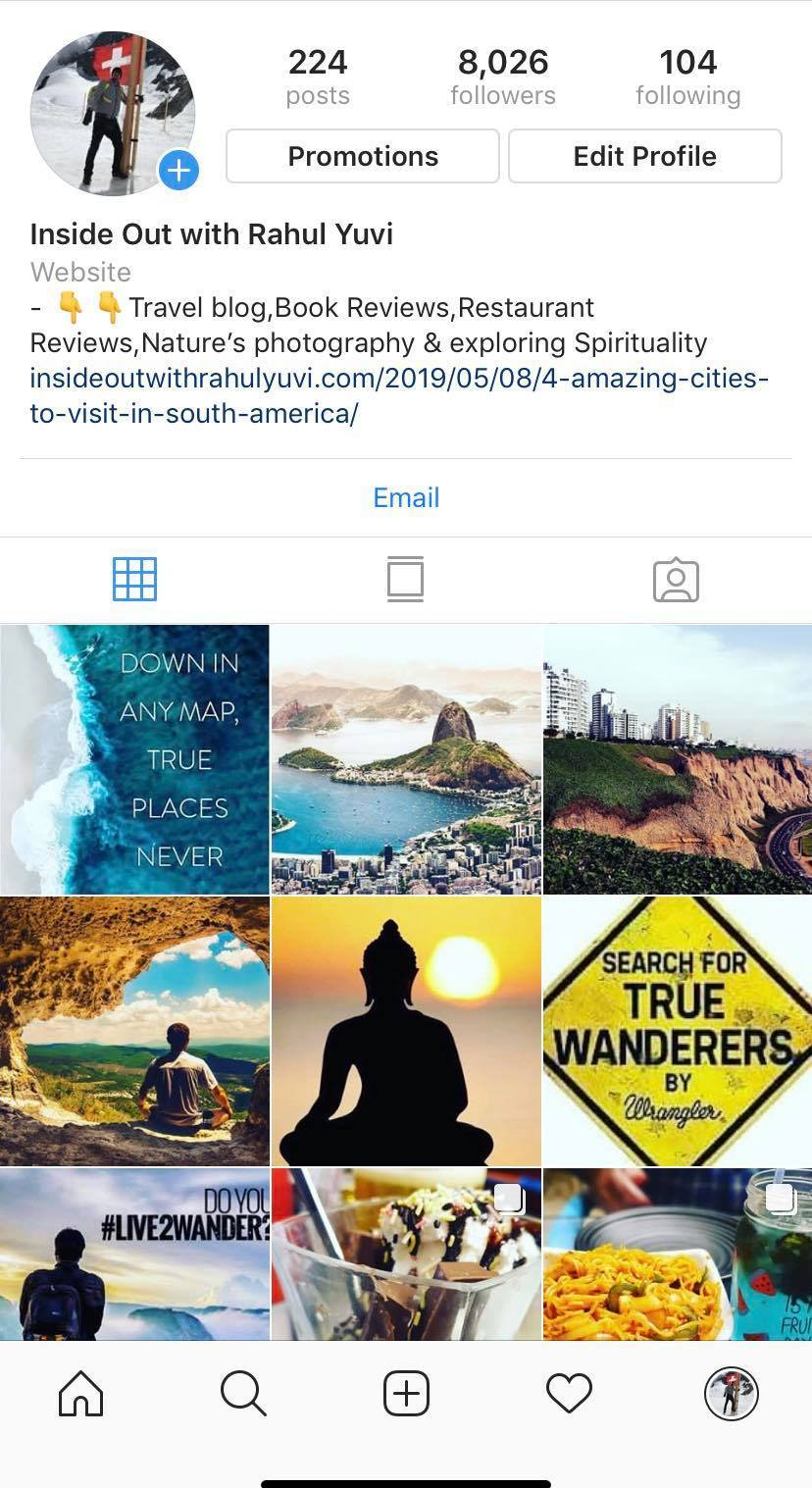Open the insideoutwithrahulyuvi.com website link
The height and width of the screenshot is (1488, 812).
(x=398, y=395)
